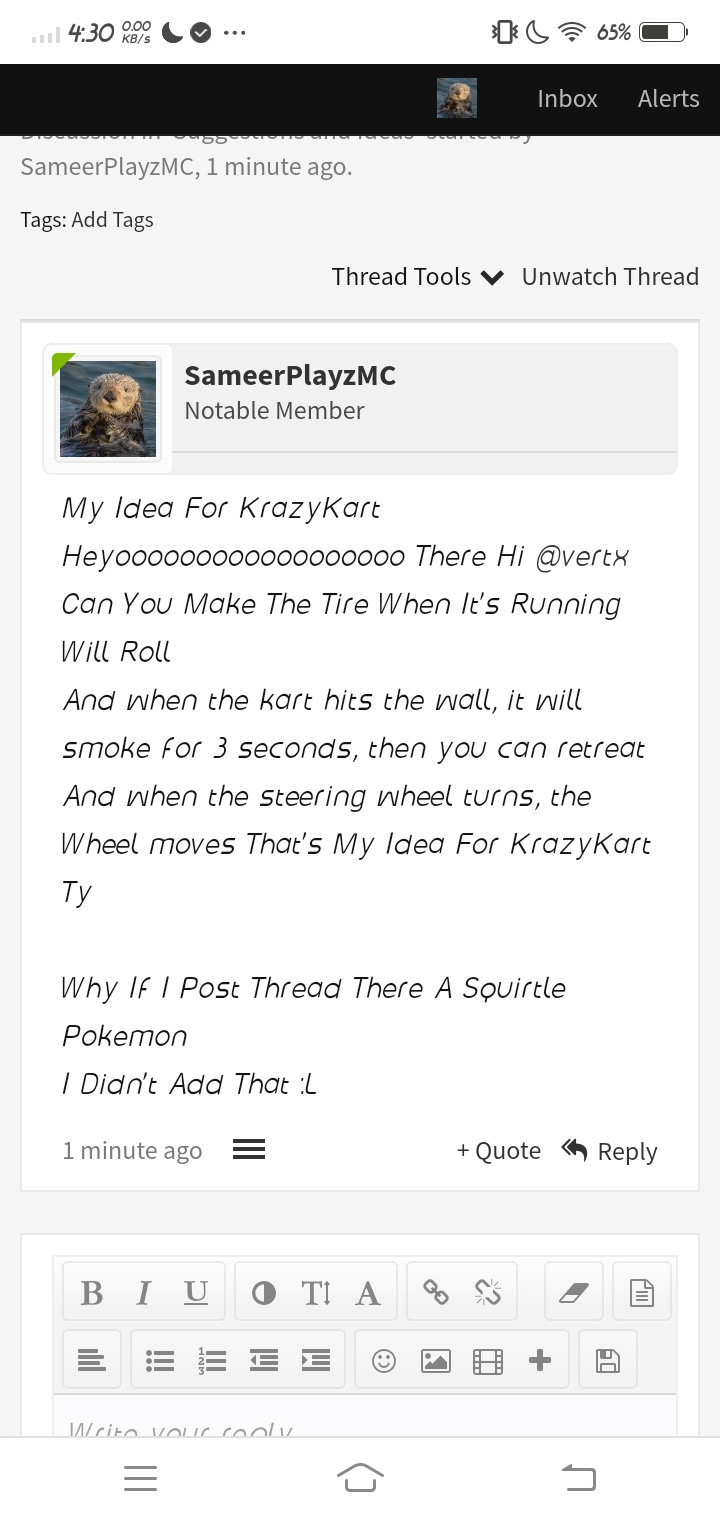Insert an image into the reply

(x=436, y=1360)
